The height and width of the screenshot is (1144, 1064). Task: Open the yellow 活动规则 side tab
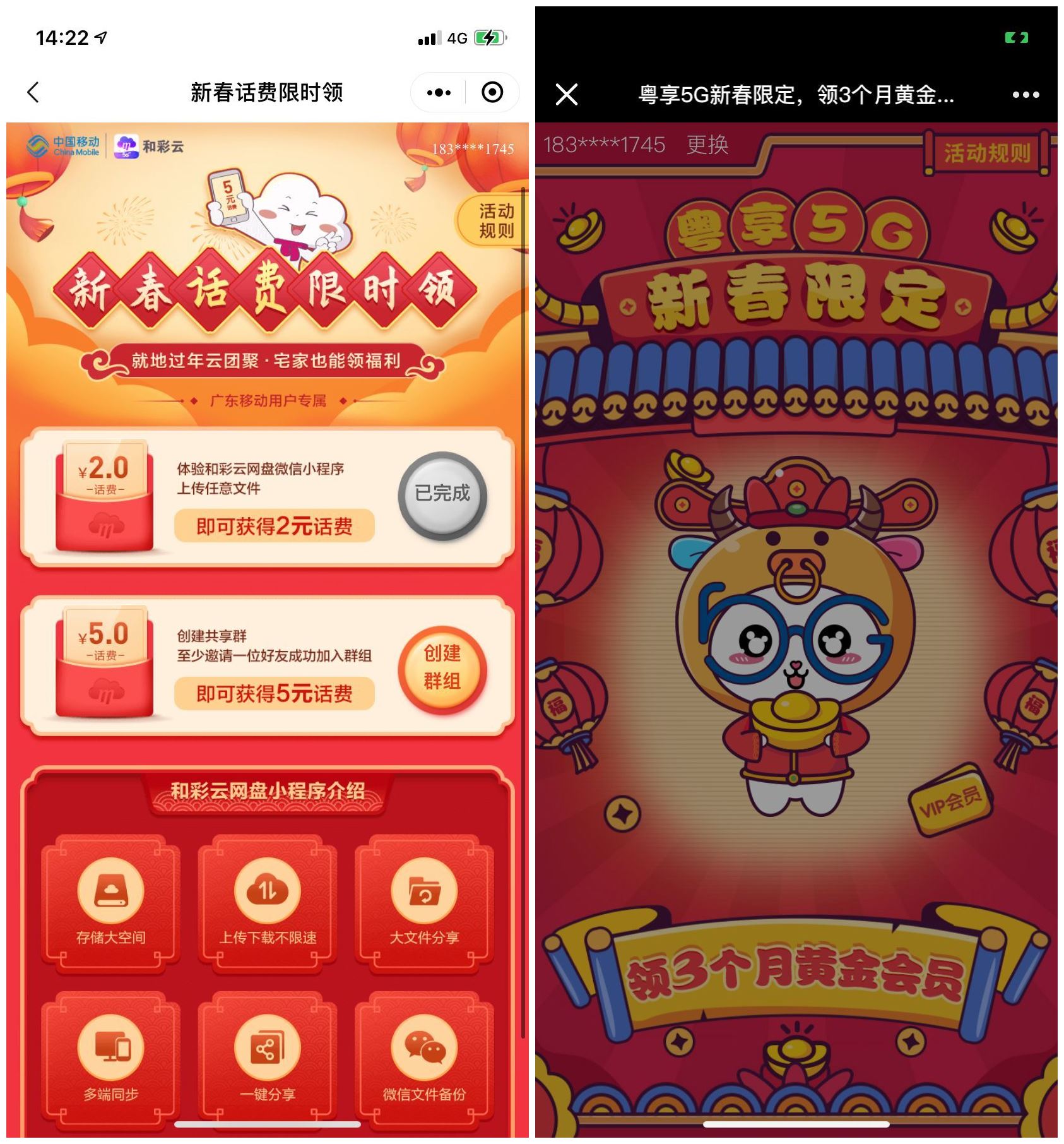click(x=495, y=220)
